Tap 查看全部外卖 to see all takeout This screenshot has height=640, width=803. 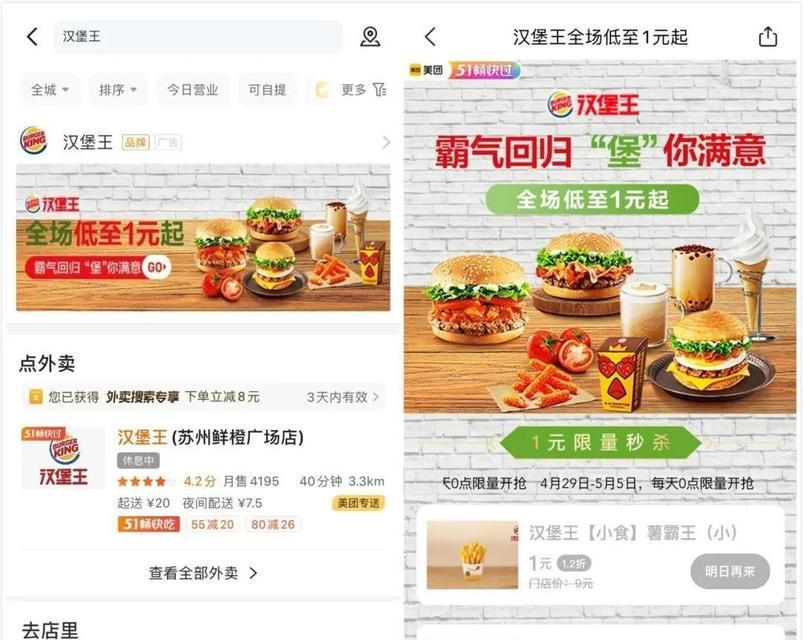204,573
